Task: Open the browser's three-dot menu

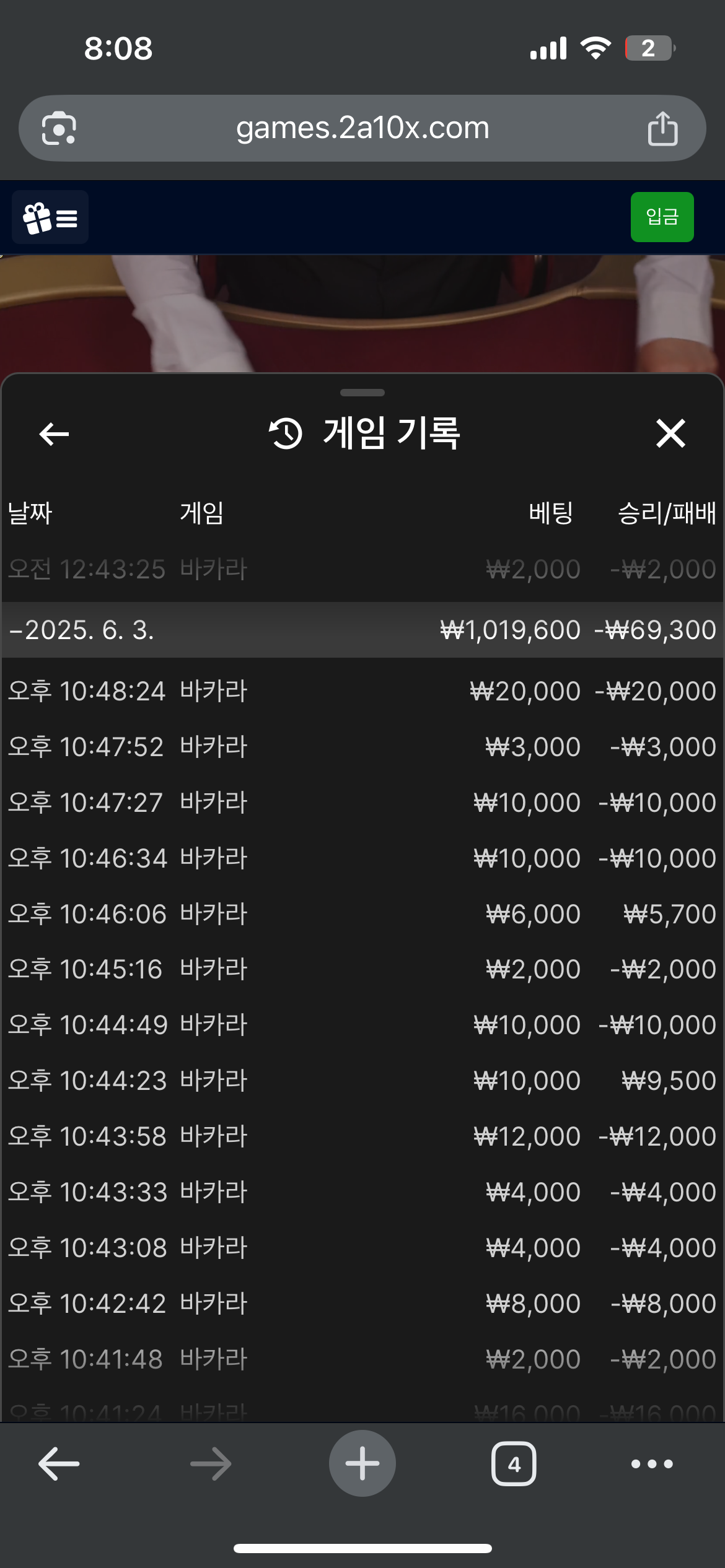Action: pos(652,1464)
